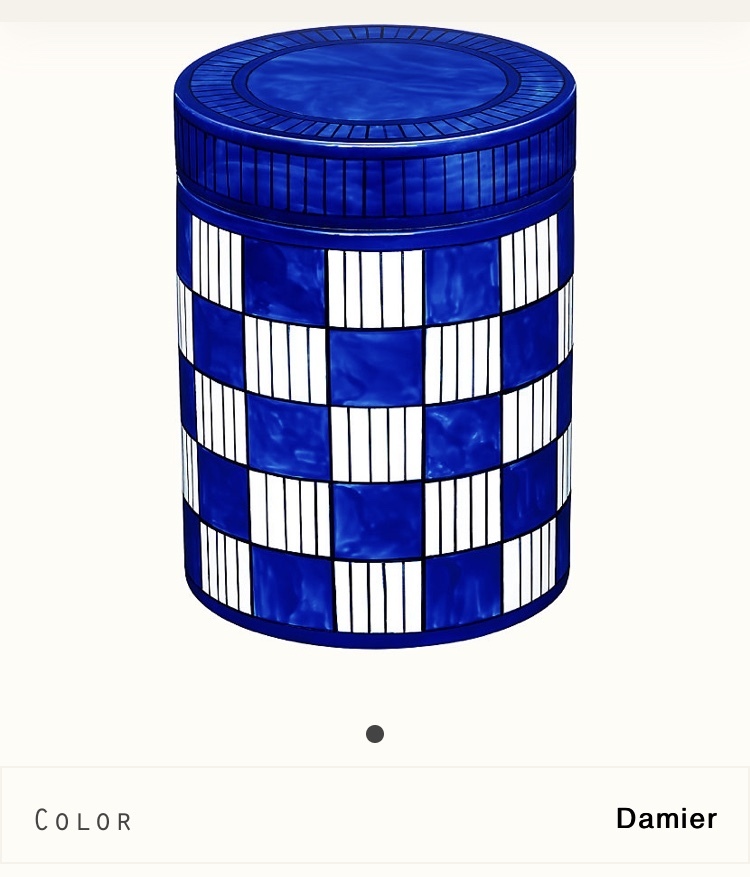Tap the image page indicator dot
This screenshot has height=877, width=750.
click(375, 734)
